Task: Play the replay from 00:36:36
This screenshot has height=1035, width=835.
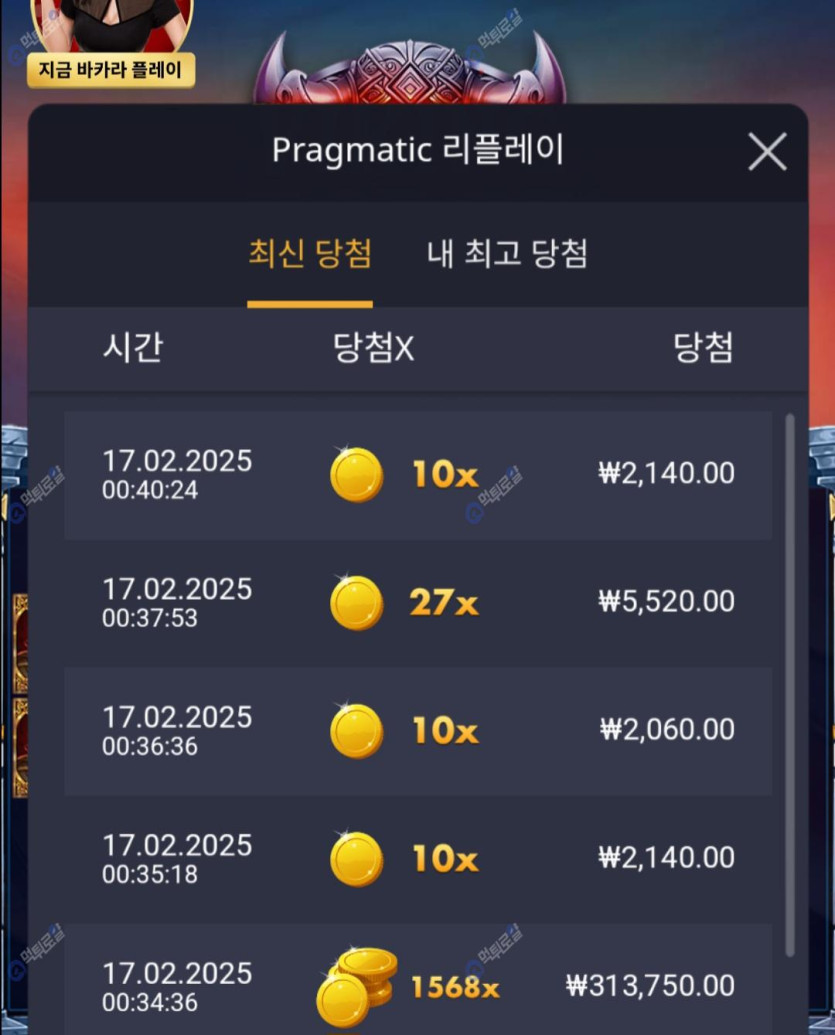Action: (418, 731)
